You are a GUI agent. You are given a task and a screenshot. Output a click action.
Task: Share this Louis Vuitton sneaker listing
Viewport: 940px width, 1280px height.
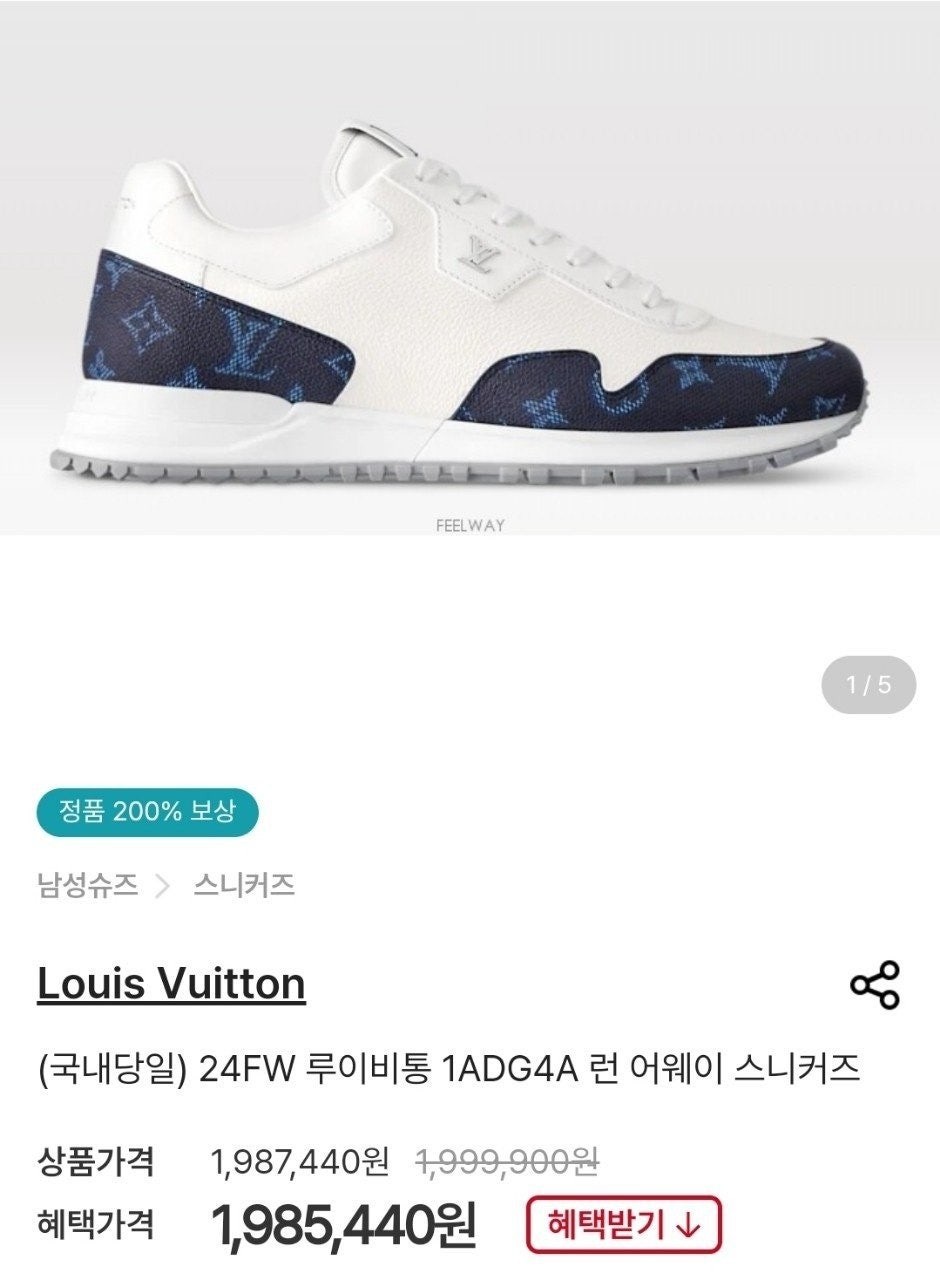coord(875,985)
